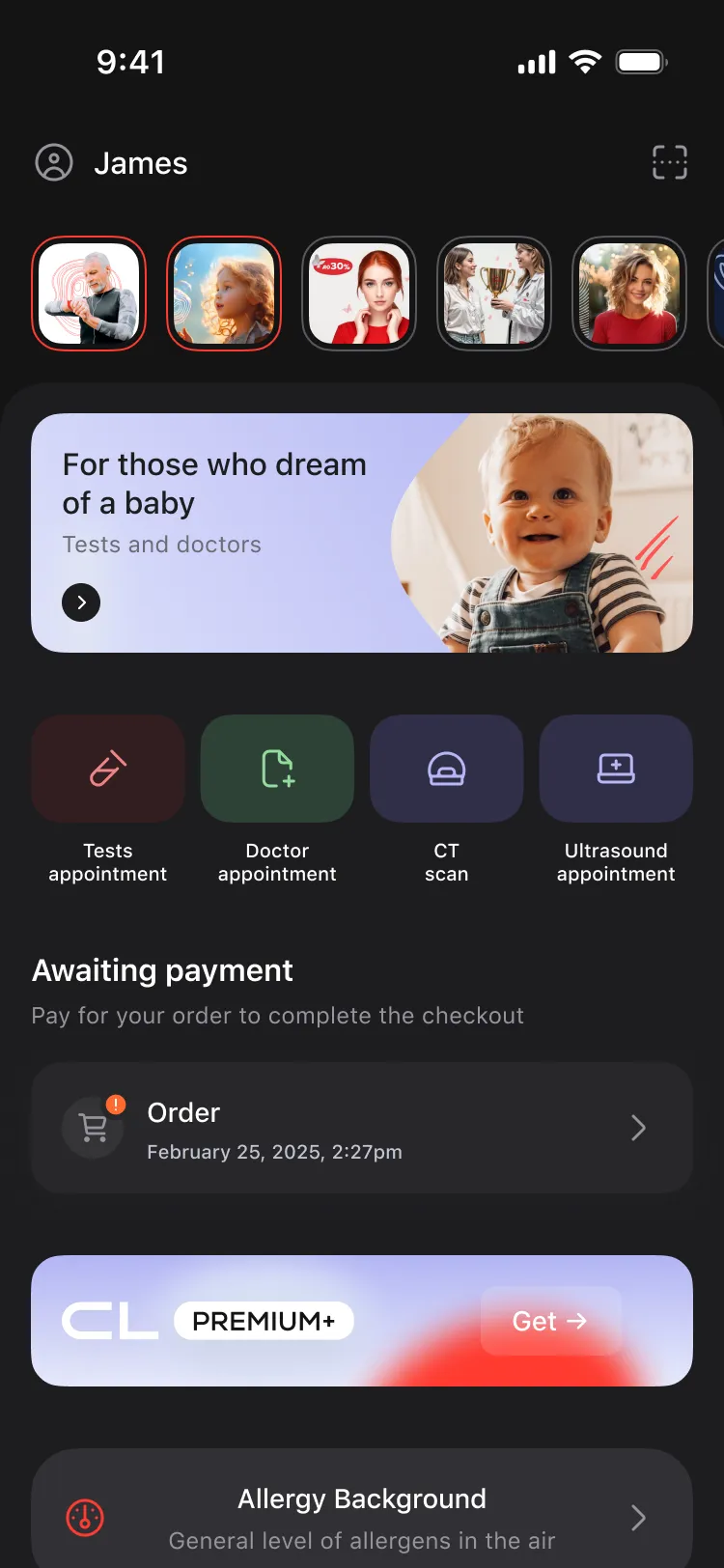Open James's profile
Image resolution: width=724 pixels, height=1568 pixels.
pos(111,163)
